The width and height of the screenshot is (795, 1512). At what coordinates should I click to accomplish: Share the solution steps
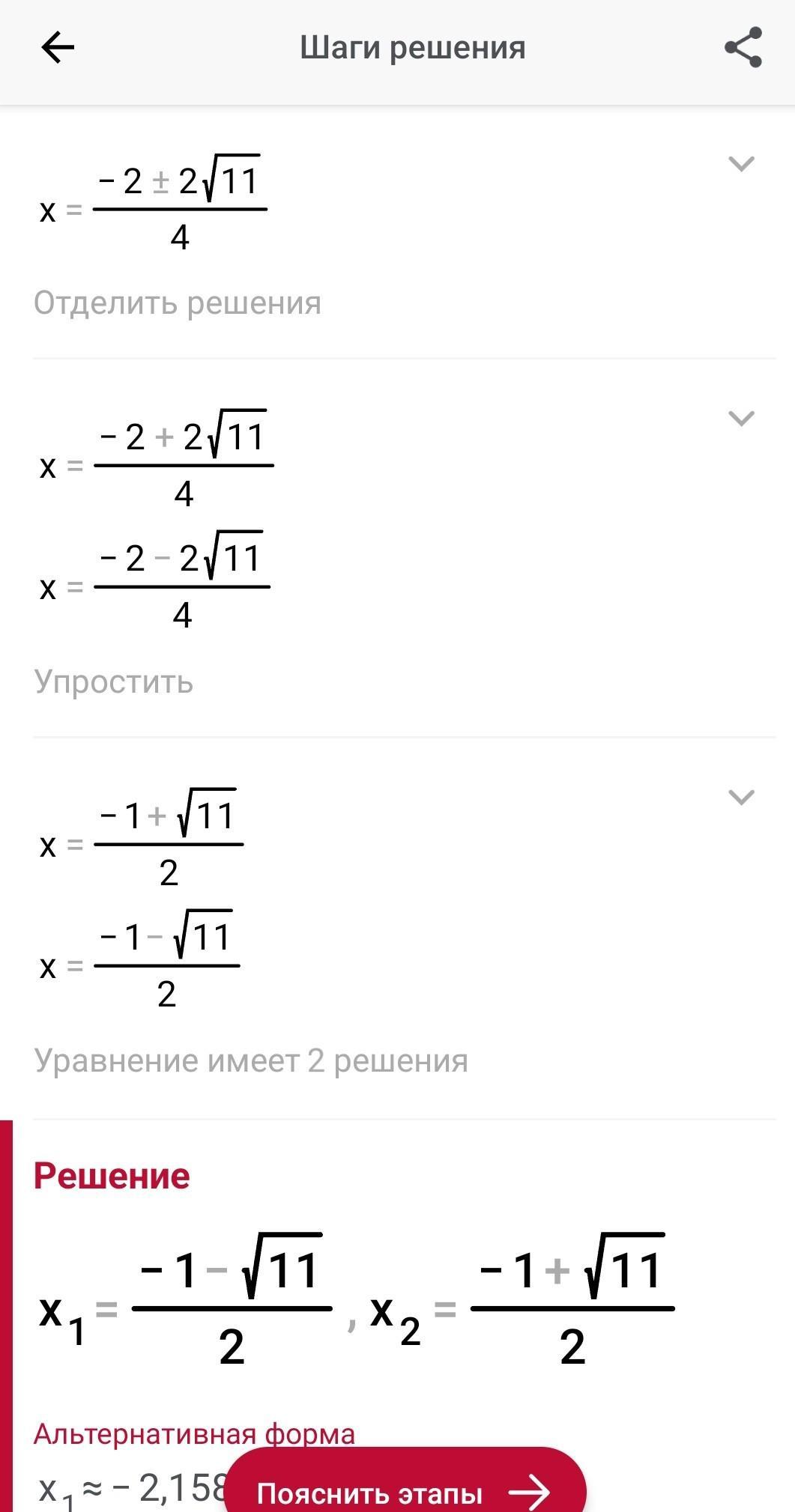743,48
